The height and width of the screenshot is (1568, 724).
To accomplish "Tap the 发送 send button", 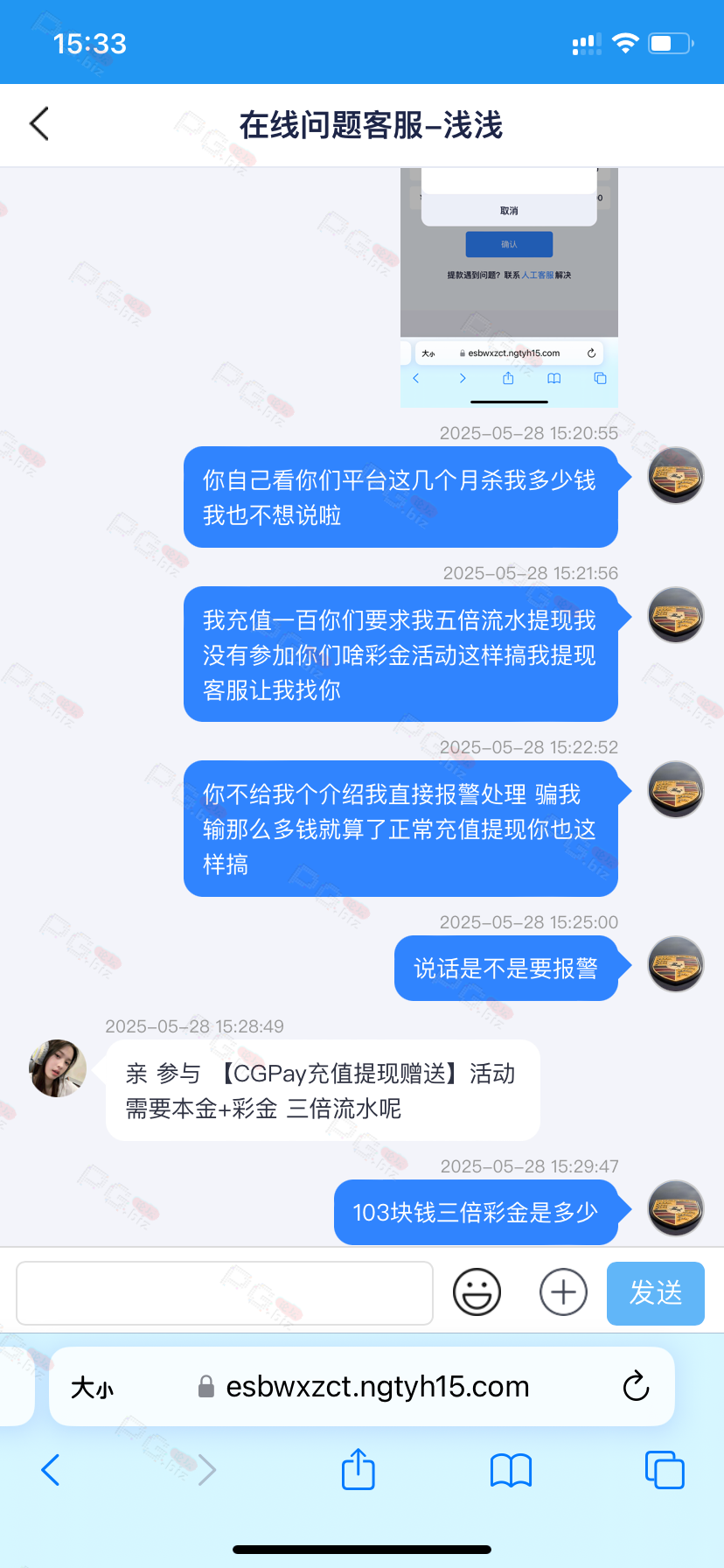I will click(x=656, y=1293).
